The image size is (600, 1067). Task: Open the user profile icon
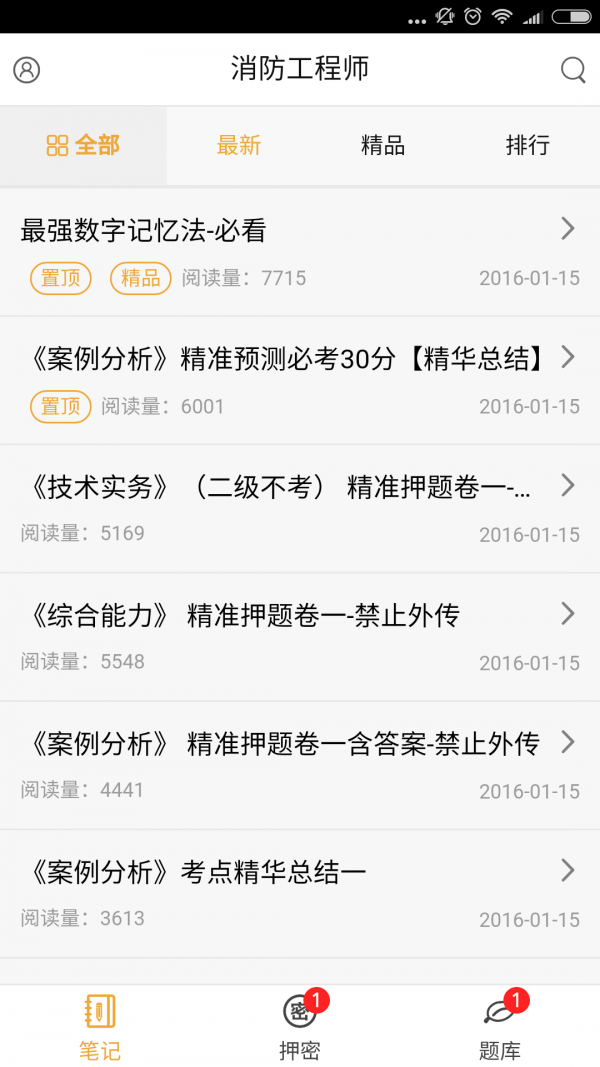click(x=26, y=70)
